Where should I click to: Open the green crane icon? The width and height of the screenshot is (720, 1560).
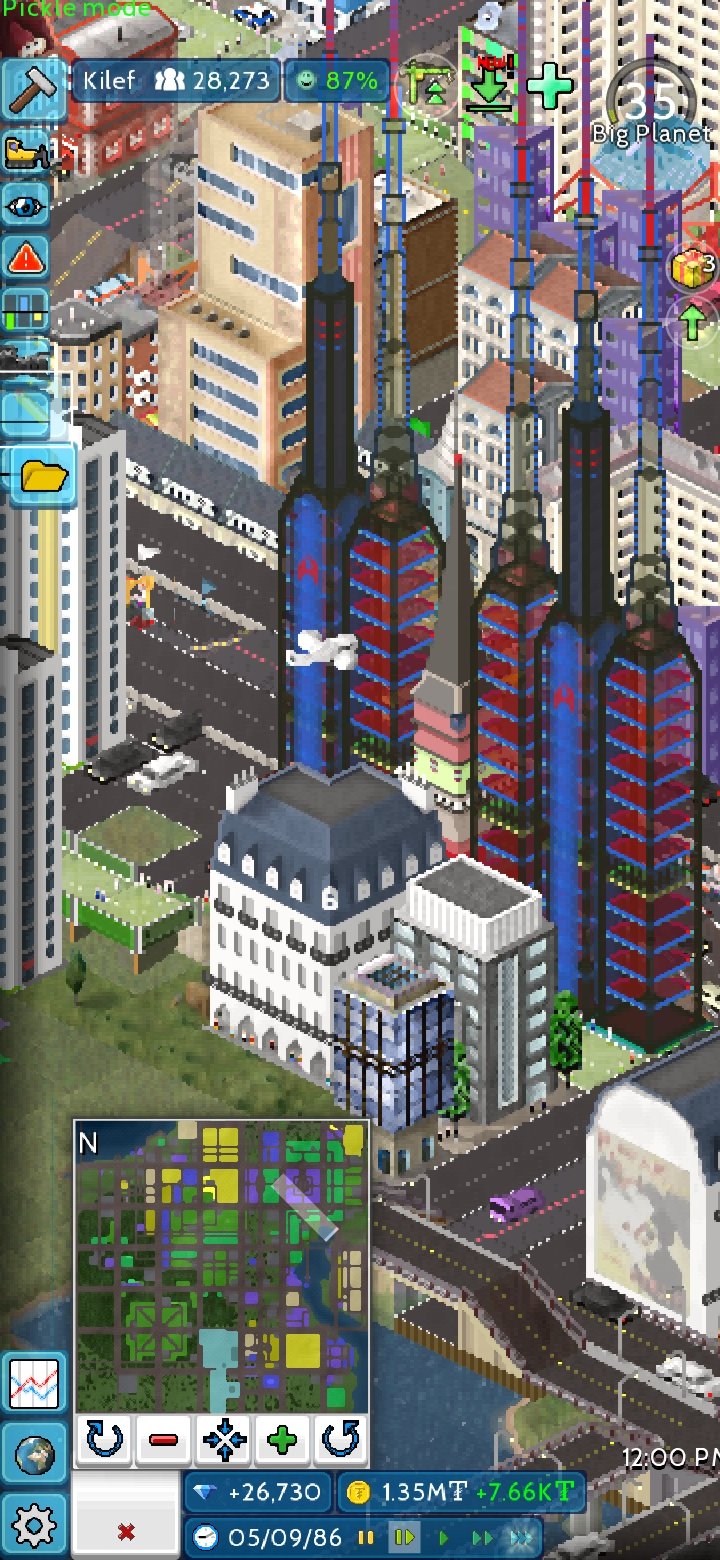428,86
